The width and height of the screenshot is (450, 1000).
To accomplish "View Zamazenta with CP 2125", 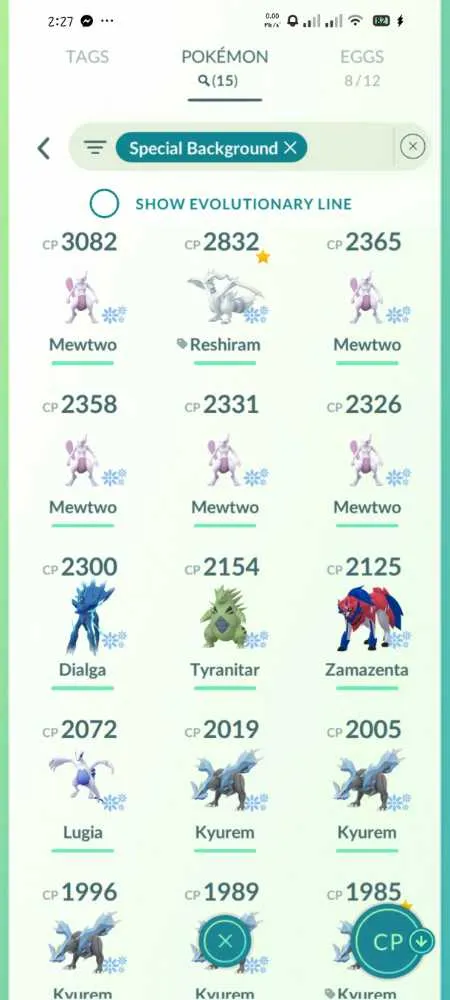I will click(367, 624).
